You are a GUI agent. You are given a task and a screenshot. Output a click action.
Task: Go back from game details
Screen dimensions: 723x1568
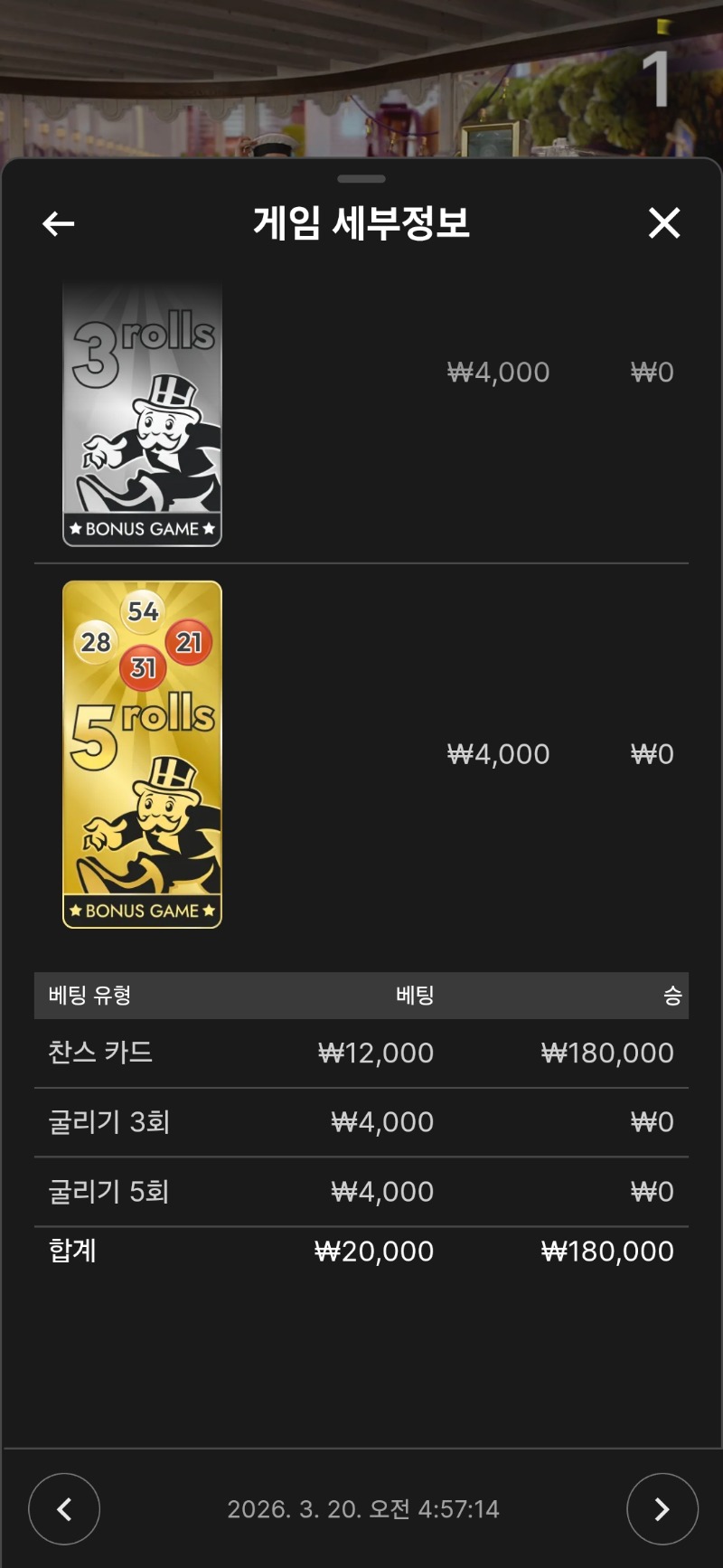[59, 223]
